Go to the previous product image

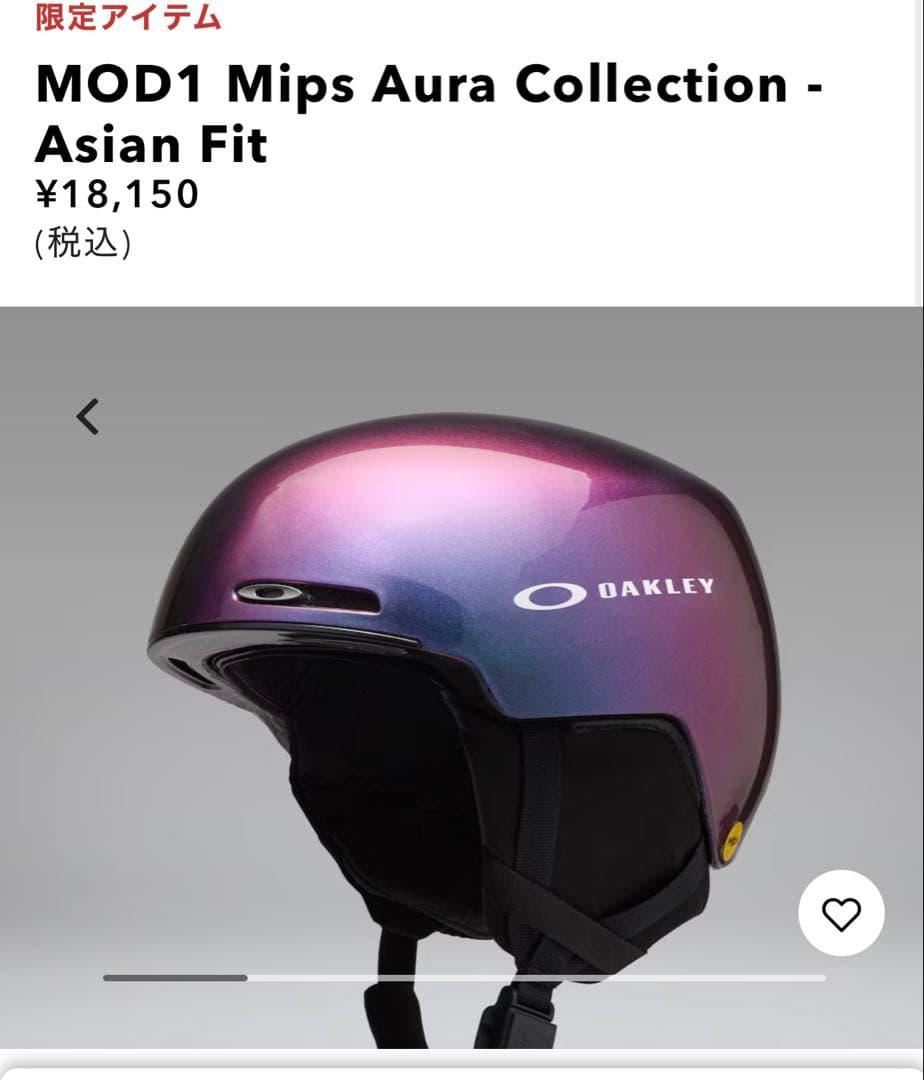pos(88,416)
